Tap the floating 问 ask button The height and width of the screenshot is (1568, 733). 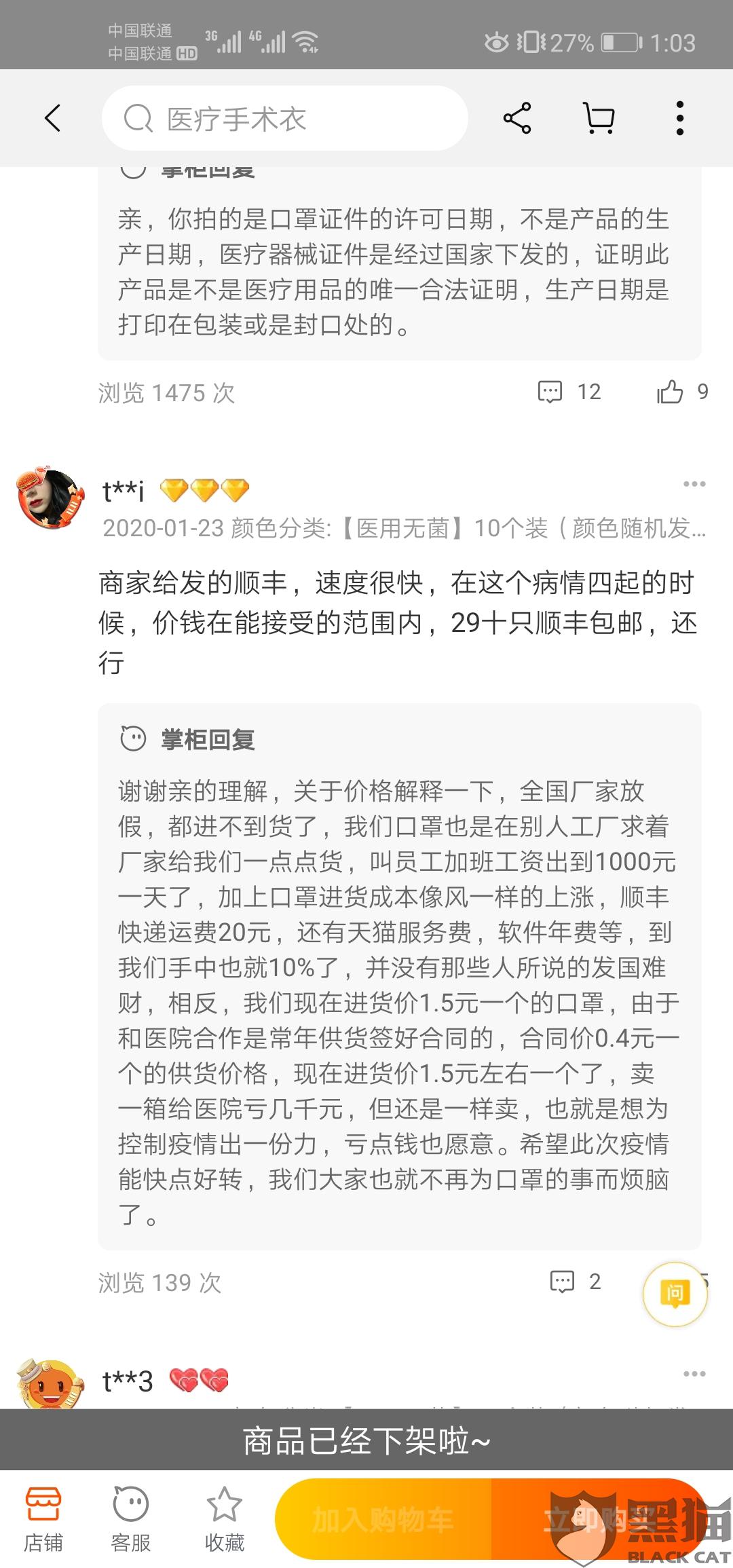click(x=675, y=1294)
